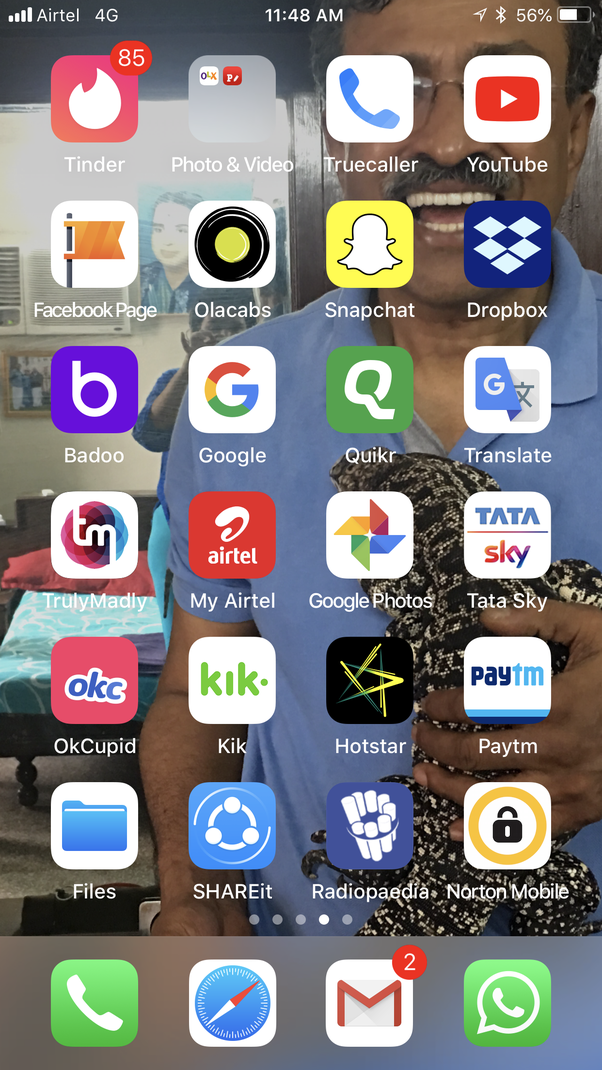
Task: Open Olacabs
Action: (232, 244)
